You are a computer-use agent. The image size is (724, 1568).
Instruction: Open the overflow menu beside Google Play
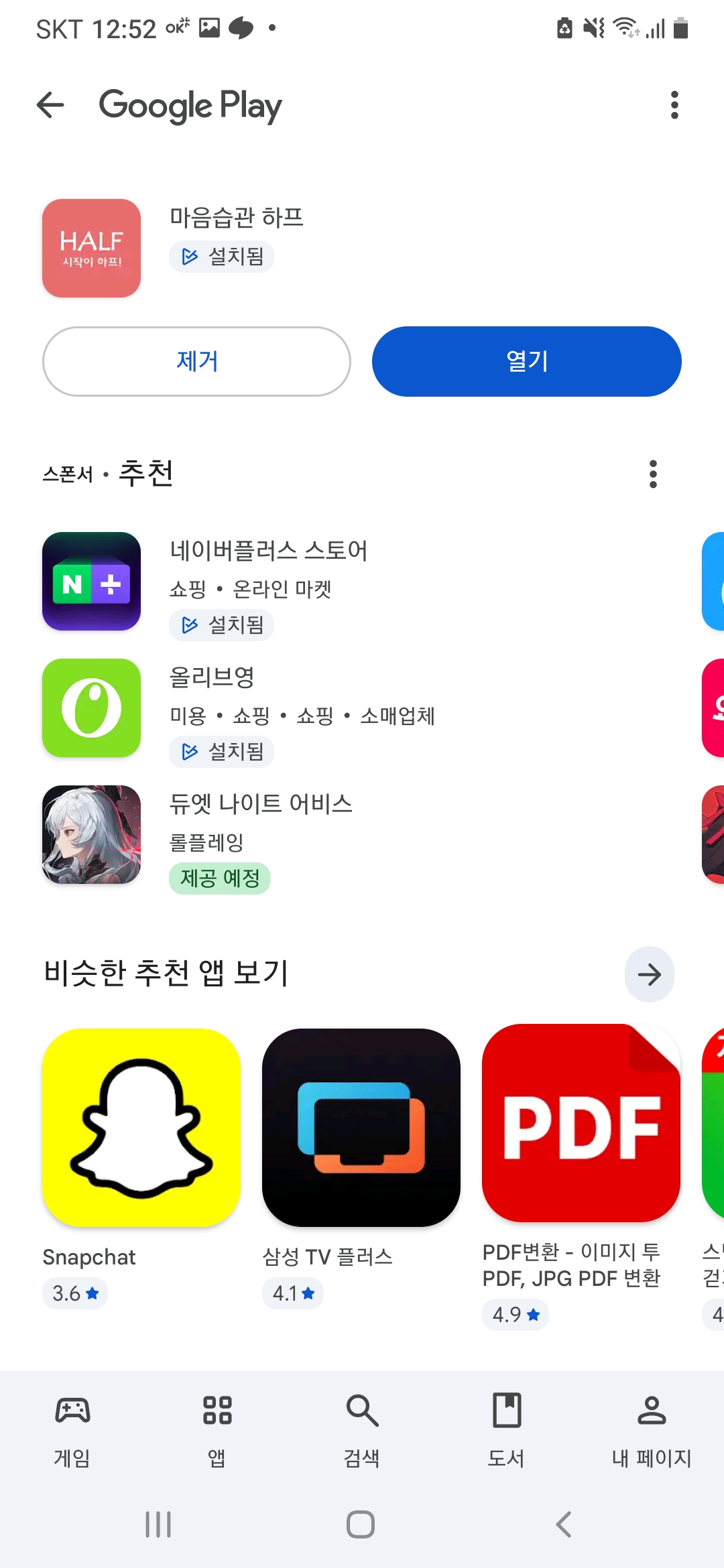point(674,105)
